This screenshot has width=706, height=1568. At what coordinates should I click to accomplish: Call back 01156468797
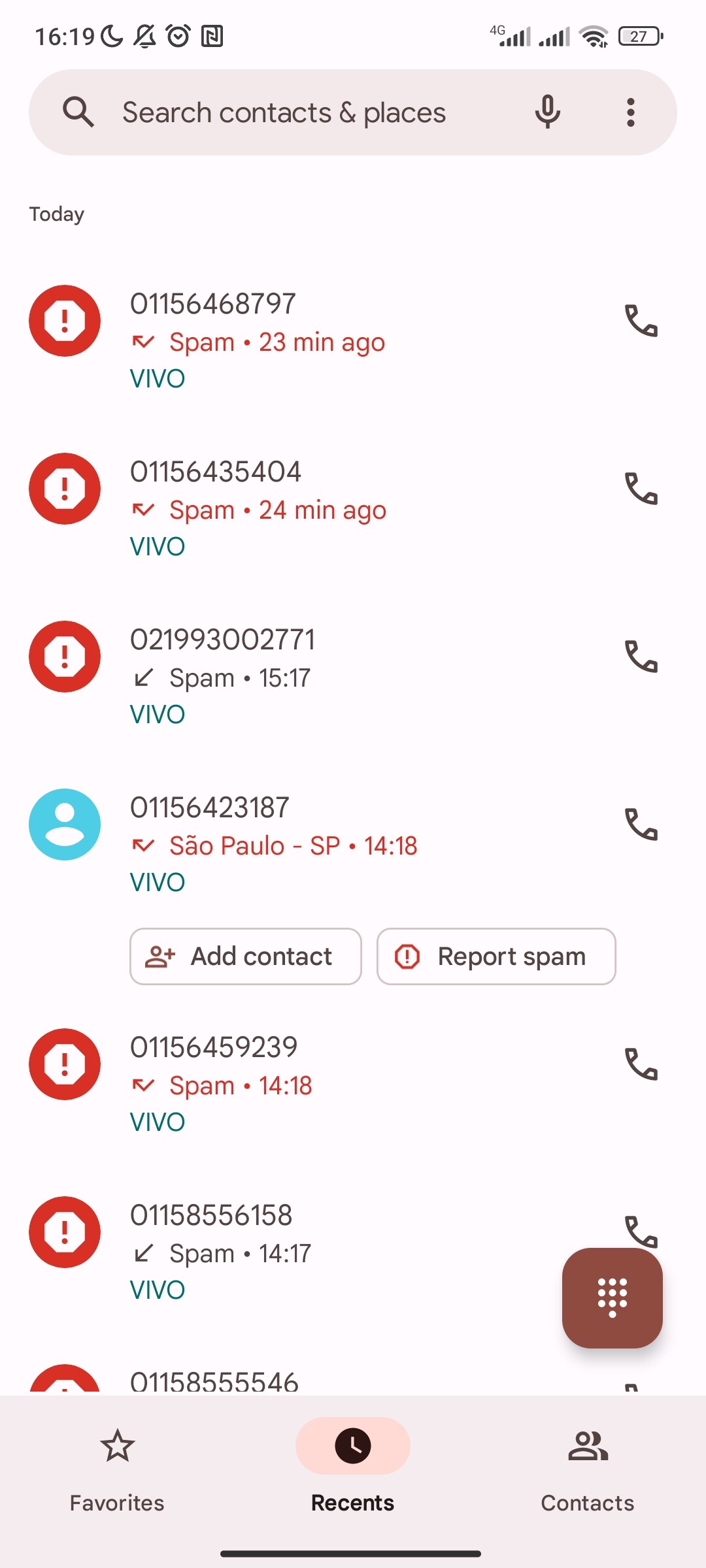641,321
